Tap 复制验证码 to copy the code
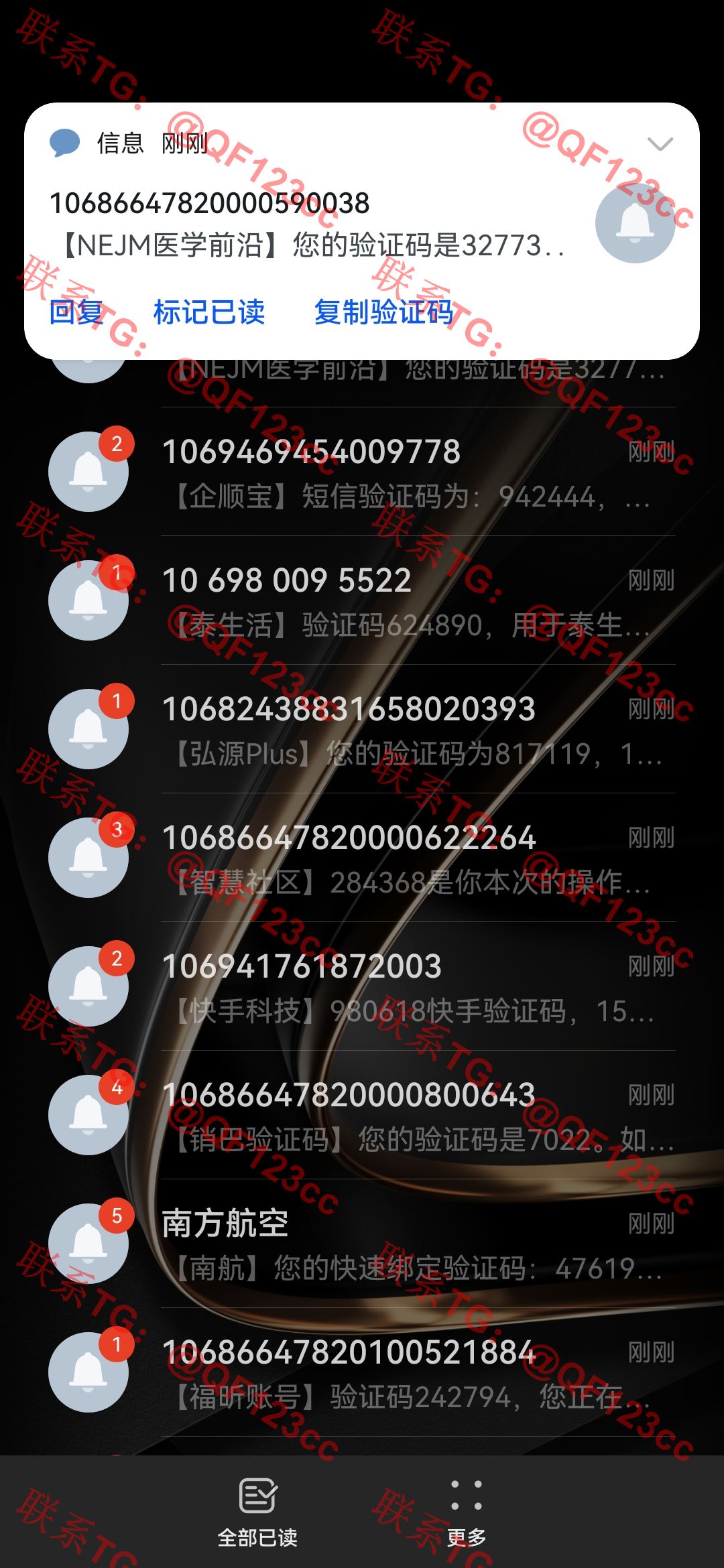 tap(383, 312)
